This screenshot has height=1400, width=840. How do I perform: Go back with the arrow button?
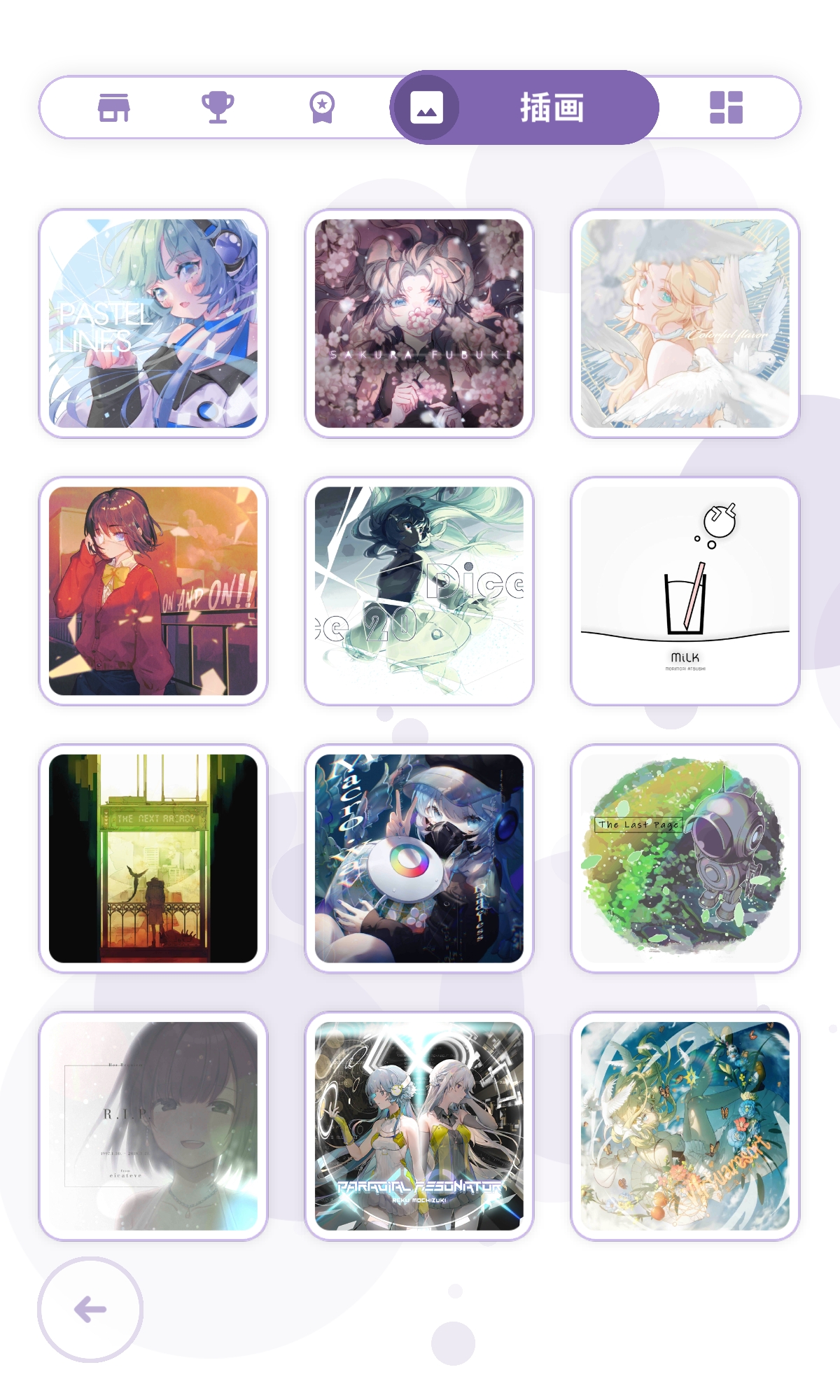90,1309
